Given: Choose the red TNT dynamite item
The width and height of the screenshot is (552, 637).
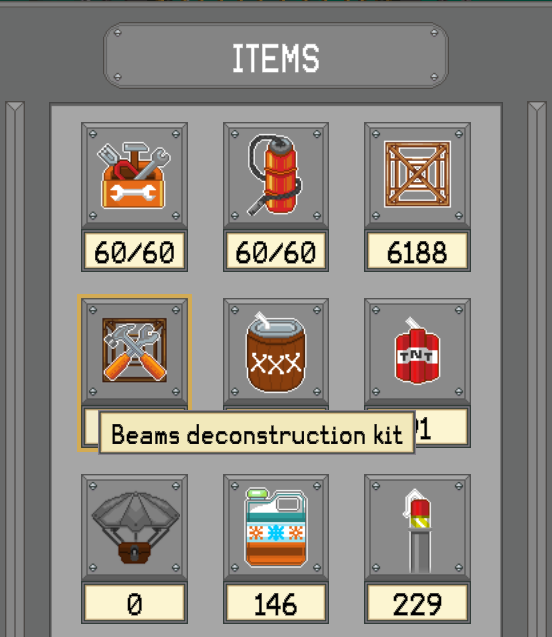Looking at the screenshot, I should point(417,351).
